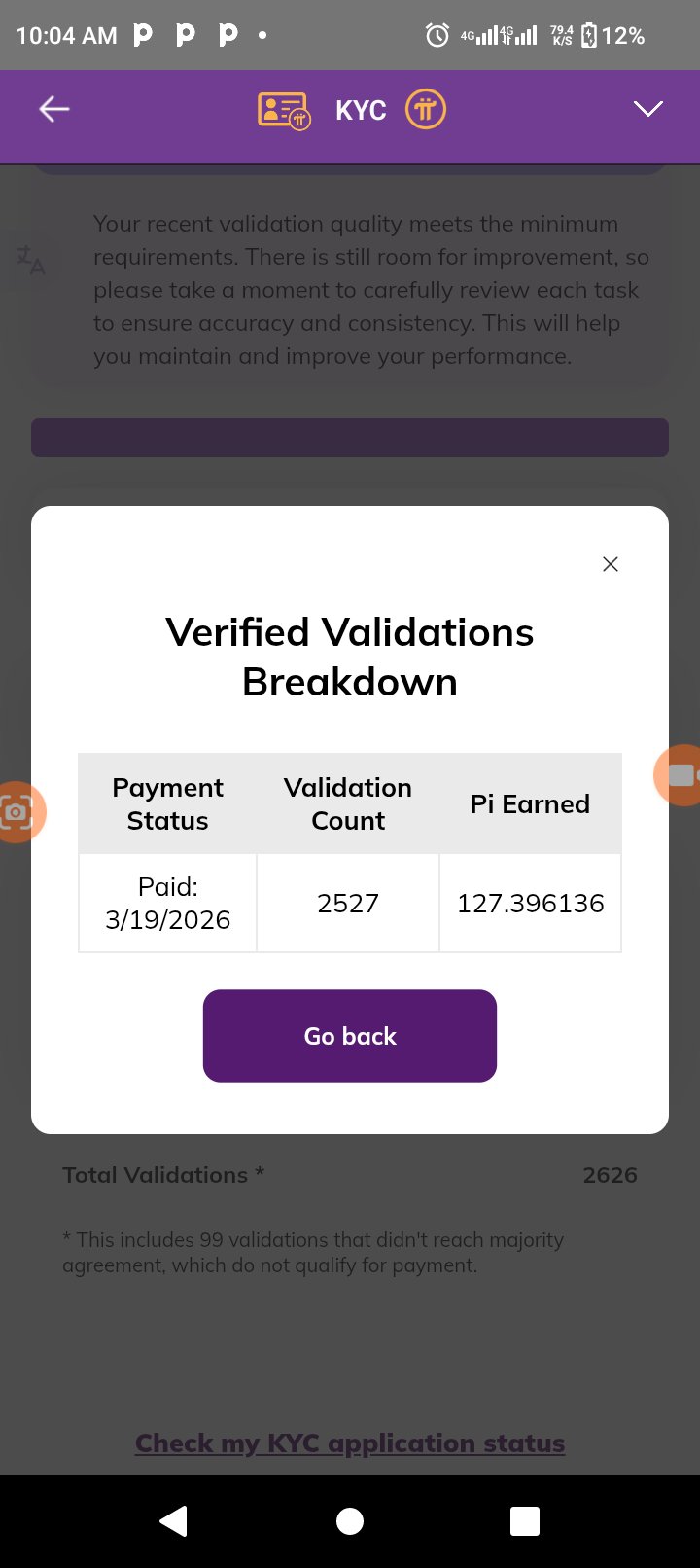Tap the Go back button
700x1568 pixels.
[x=350, y=1036]
